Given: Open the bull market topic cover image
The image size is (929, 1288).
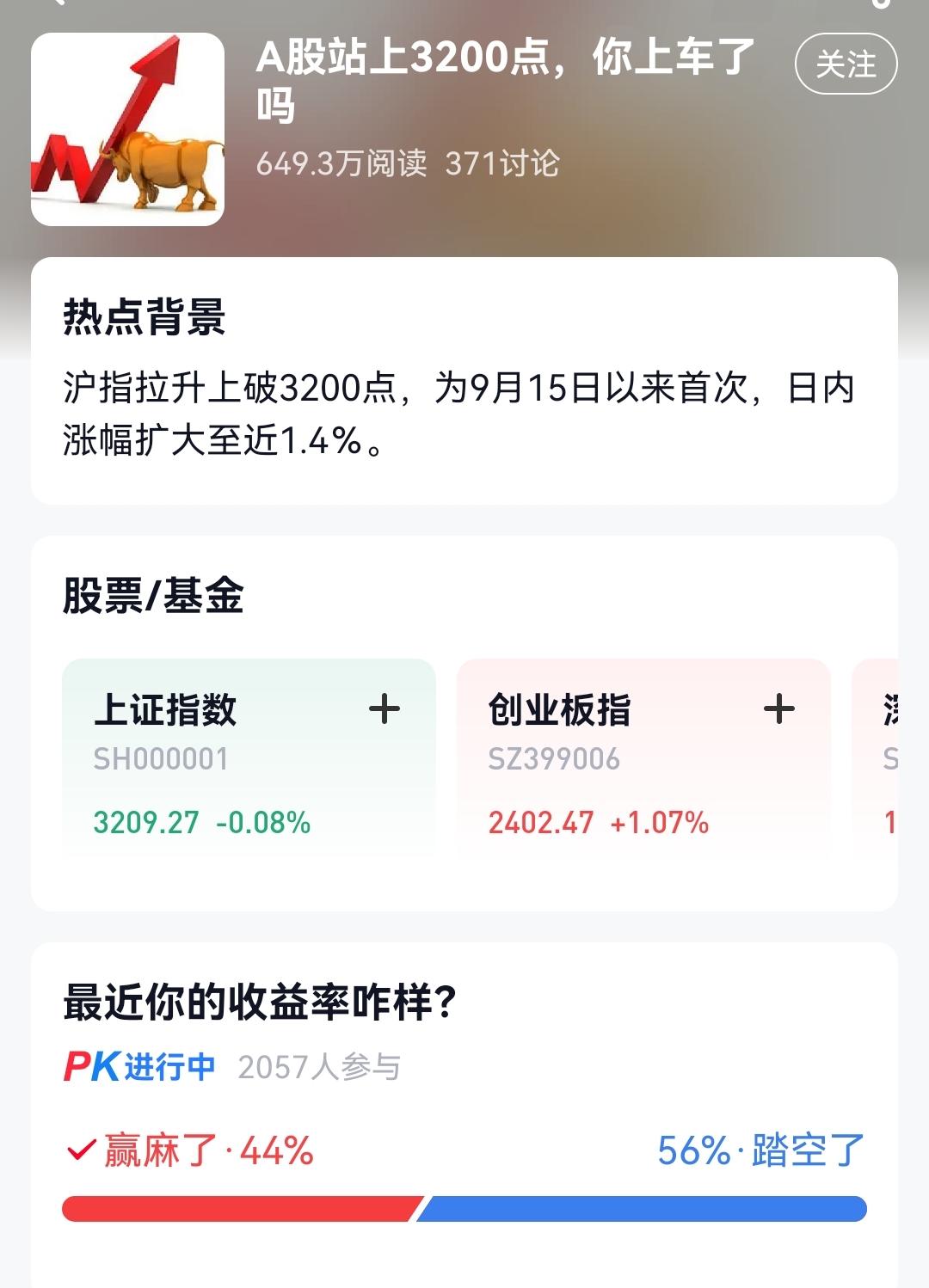Looking at the screenshot, I should [127, 129].
